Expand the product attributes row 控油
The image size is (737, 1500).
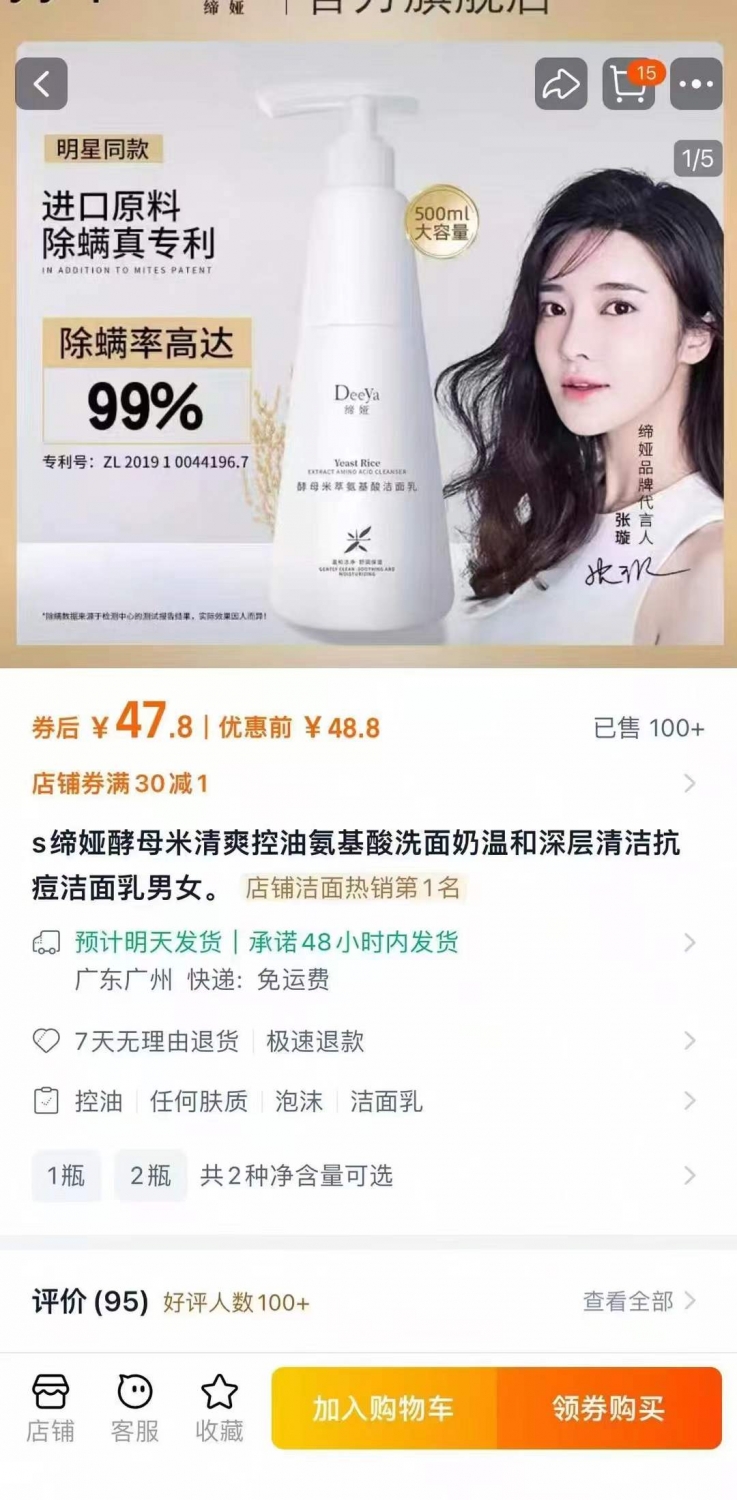point(368,1101)
